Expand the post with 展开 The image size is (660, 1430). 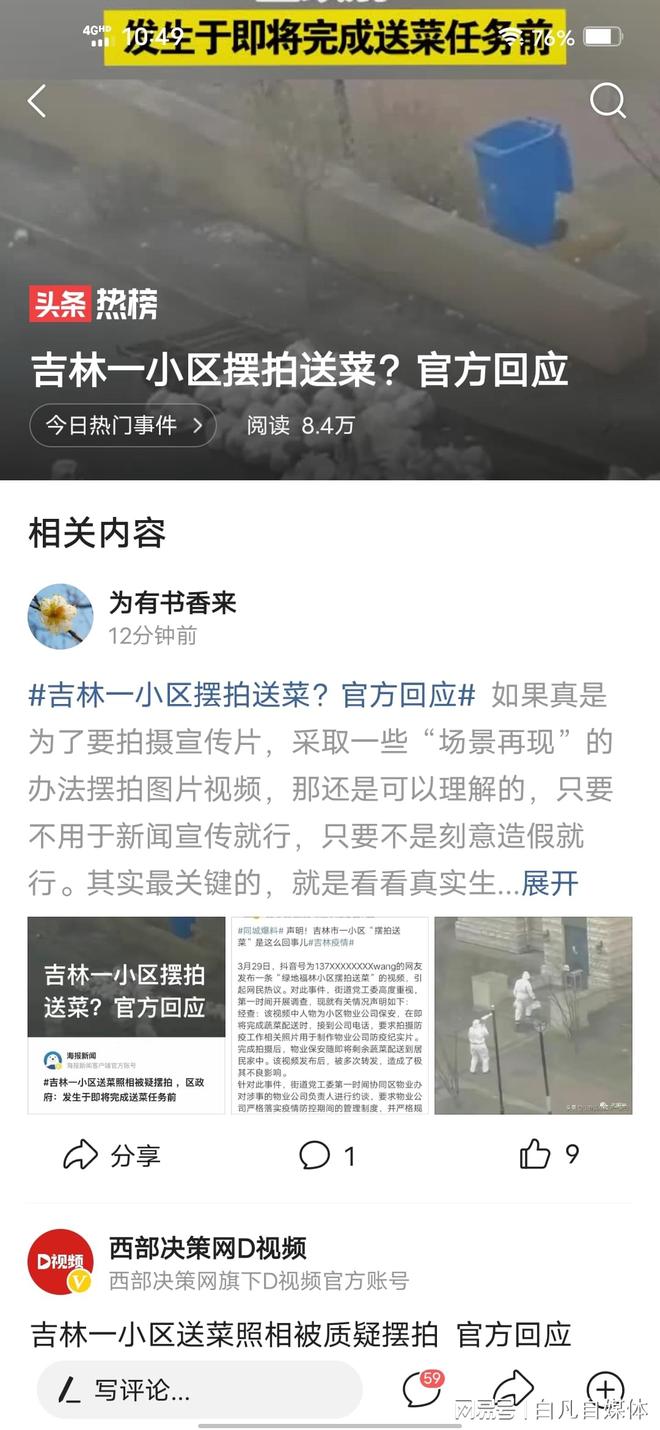click(550, 883)
